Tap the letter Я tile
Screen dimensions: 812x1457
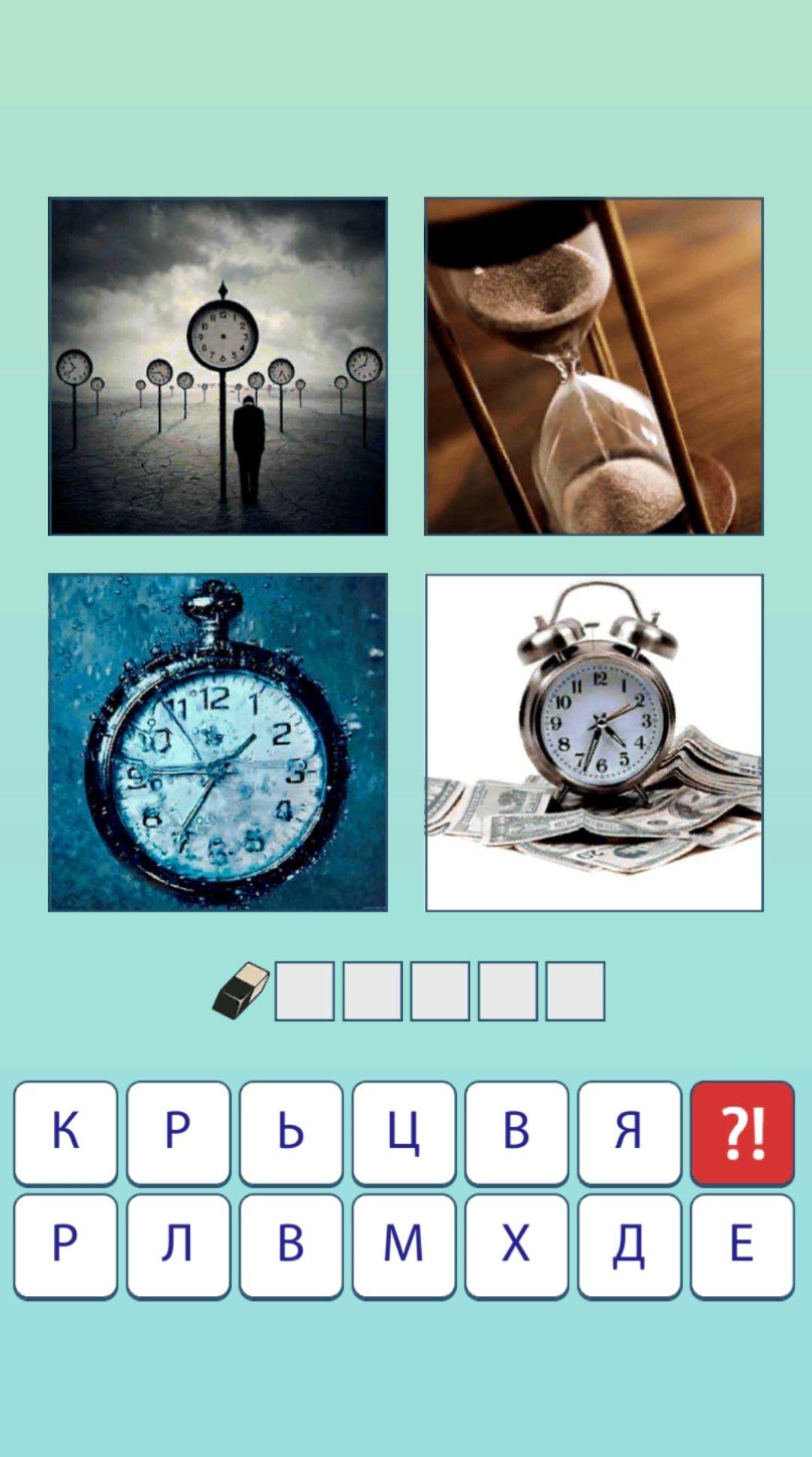coord(629,1132)
